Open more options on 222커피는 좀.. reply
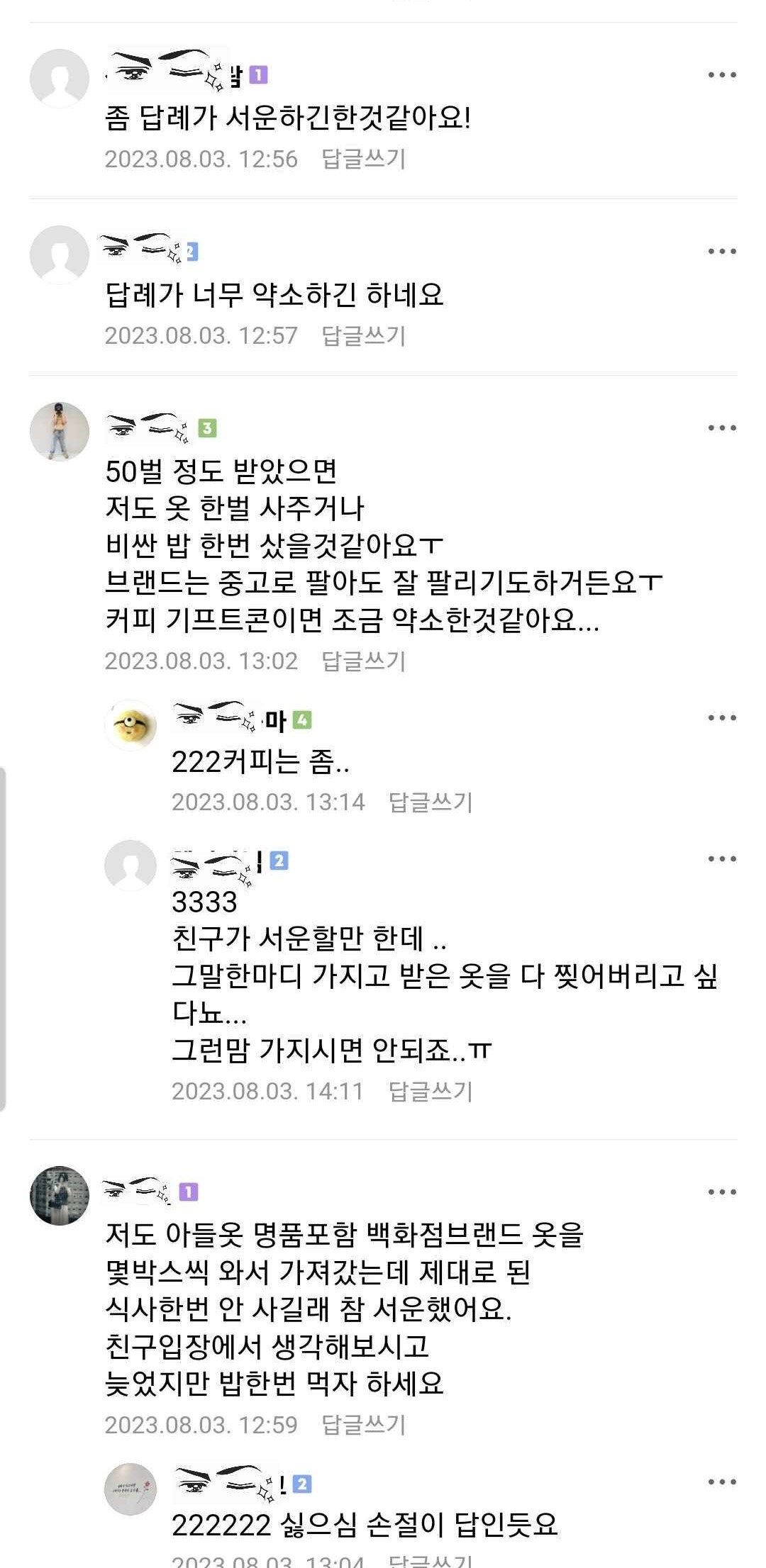 [x=721, y=718]
